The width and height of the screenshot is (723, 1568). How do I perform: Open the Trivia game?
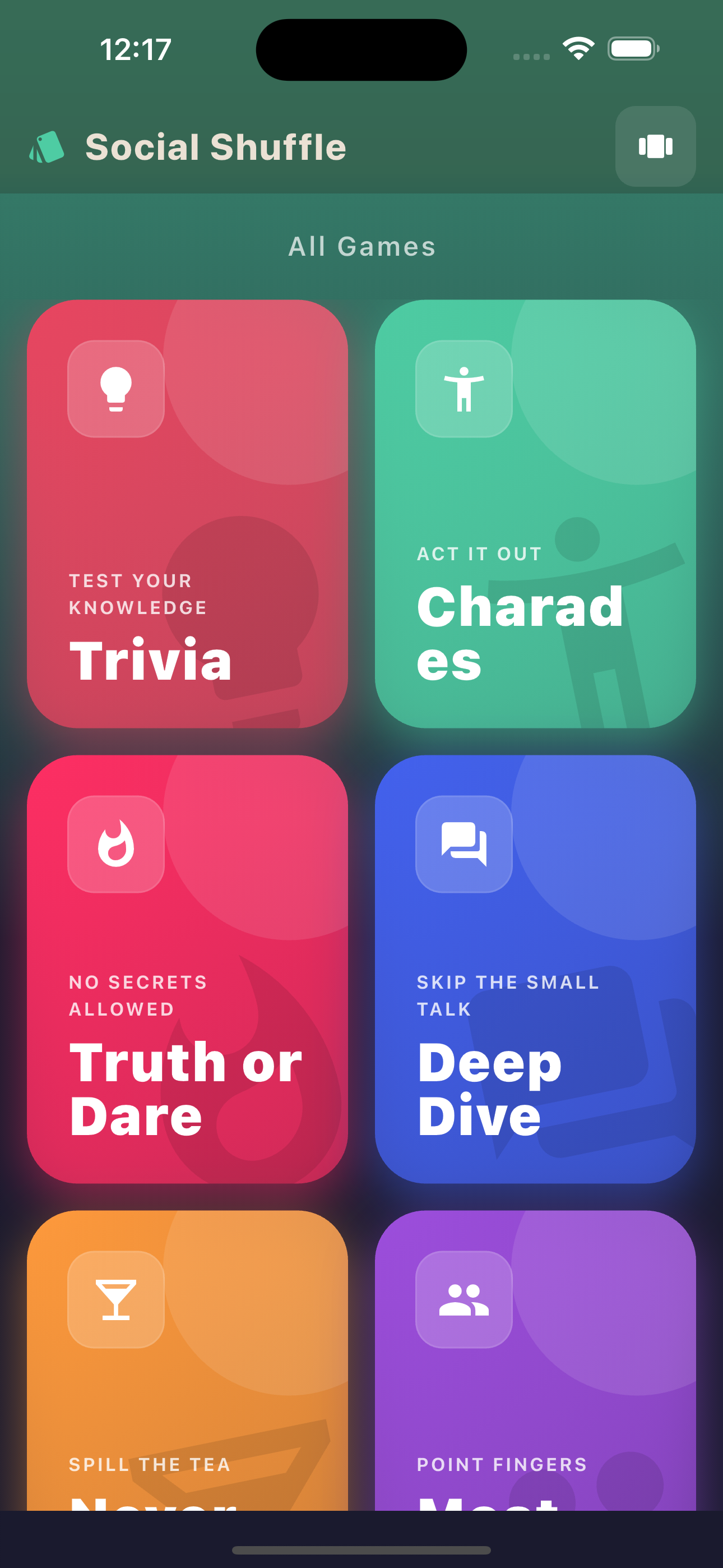point(187,514)
